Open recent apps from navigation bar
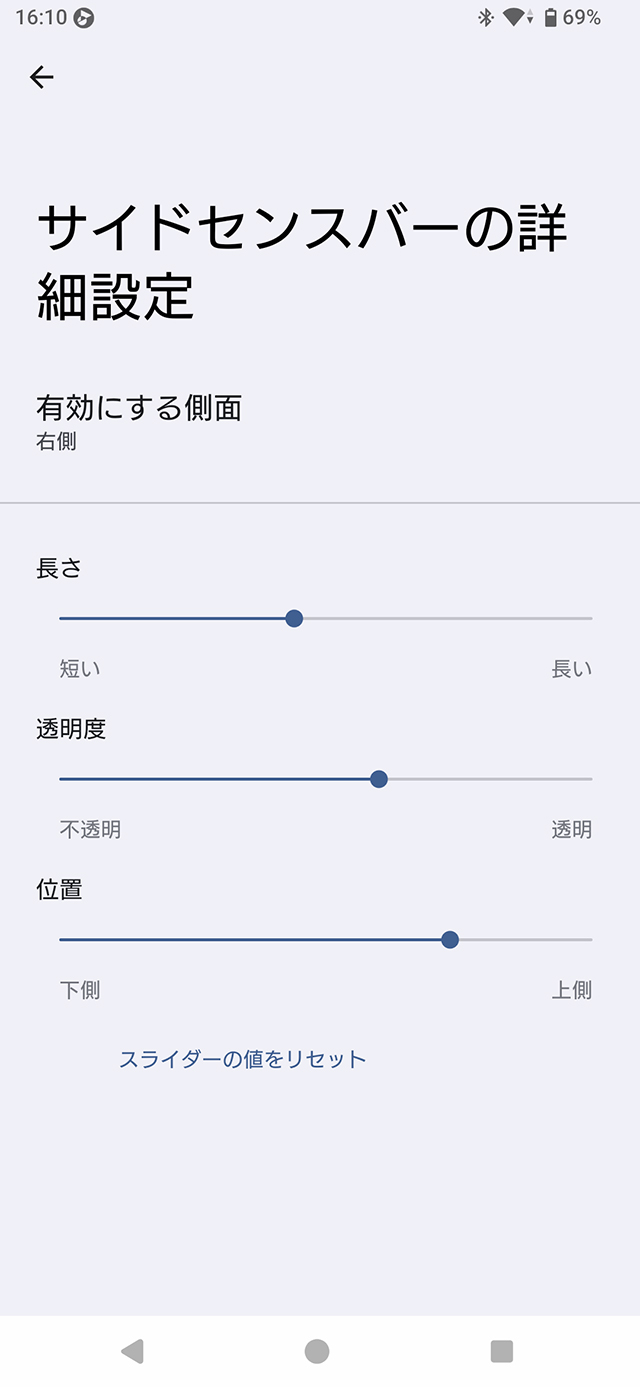The height and width of the screenshot is (1387, 640). click(502, 1351)
